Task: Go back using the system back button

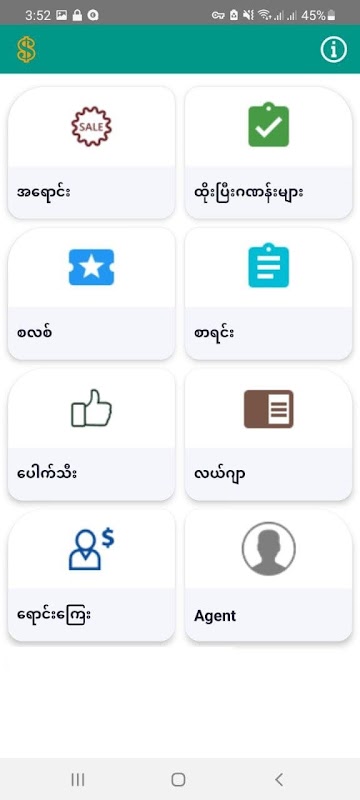Action: 278,779
